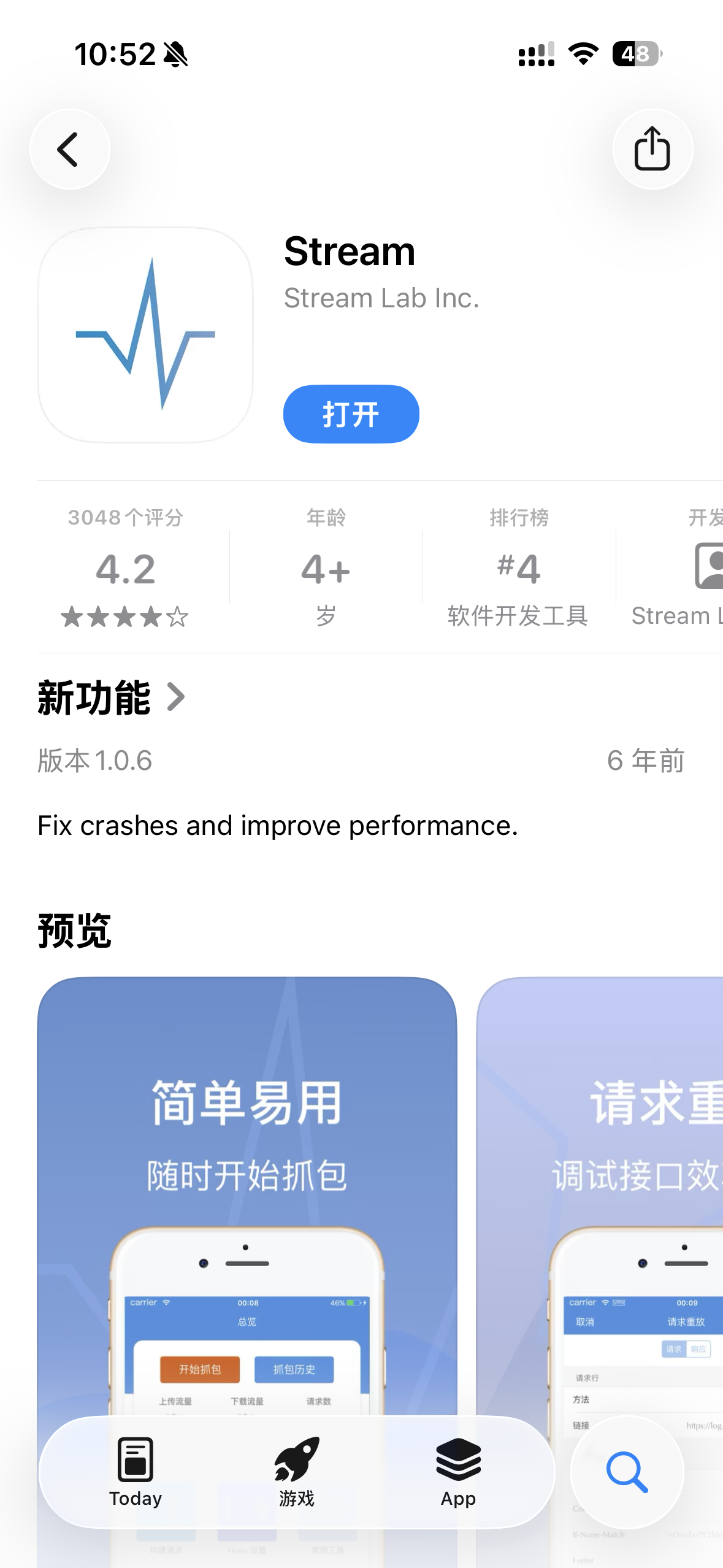Viewport: 723px width, 1568px height.
Task: Switch to the 游戏 tab
Action: (297, 1472)
